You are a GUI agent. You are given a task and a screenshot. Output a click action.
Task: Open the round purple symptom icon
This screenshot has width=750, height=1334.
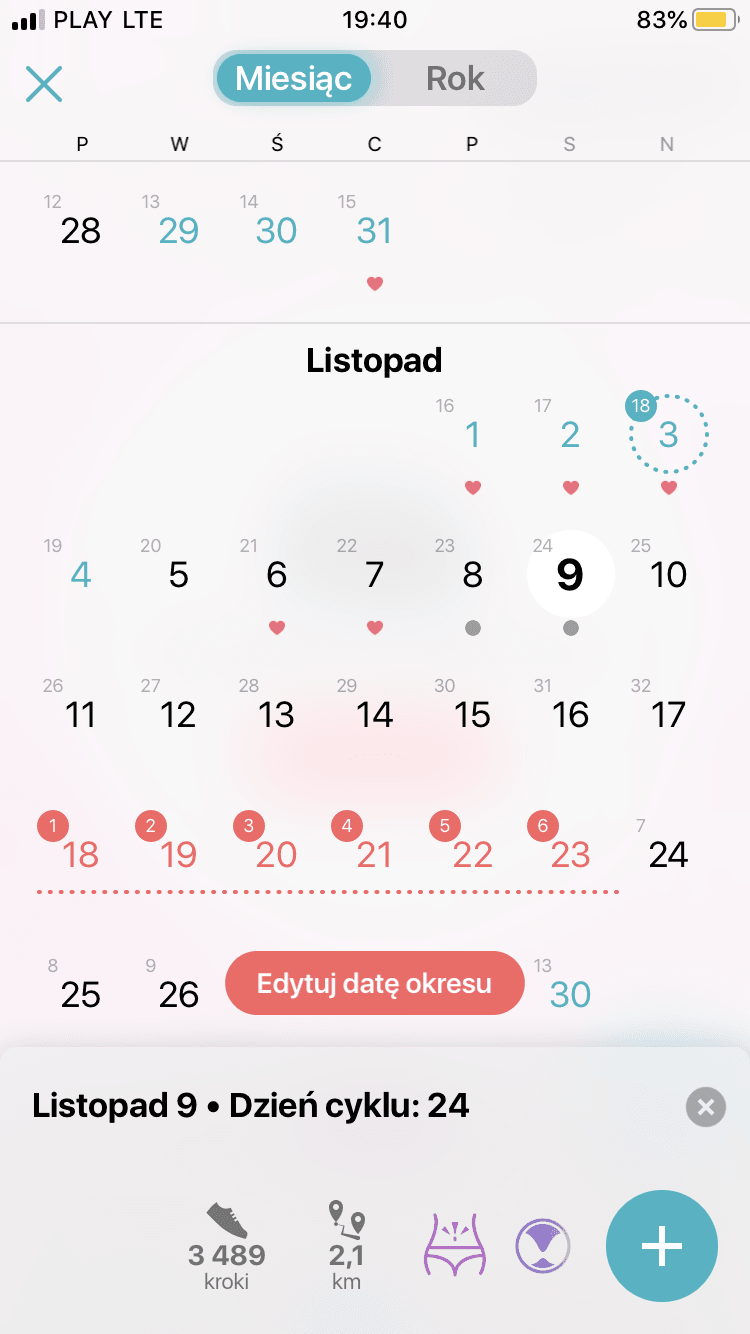click(542, 1246)
